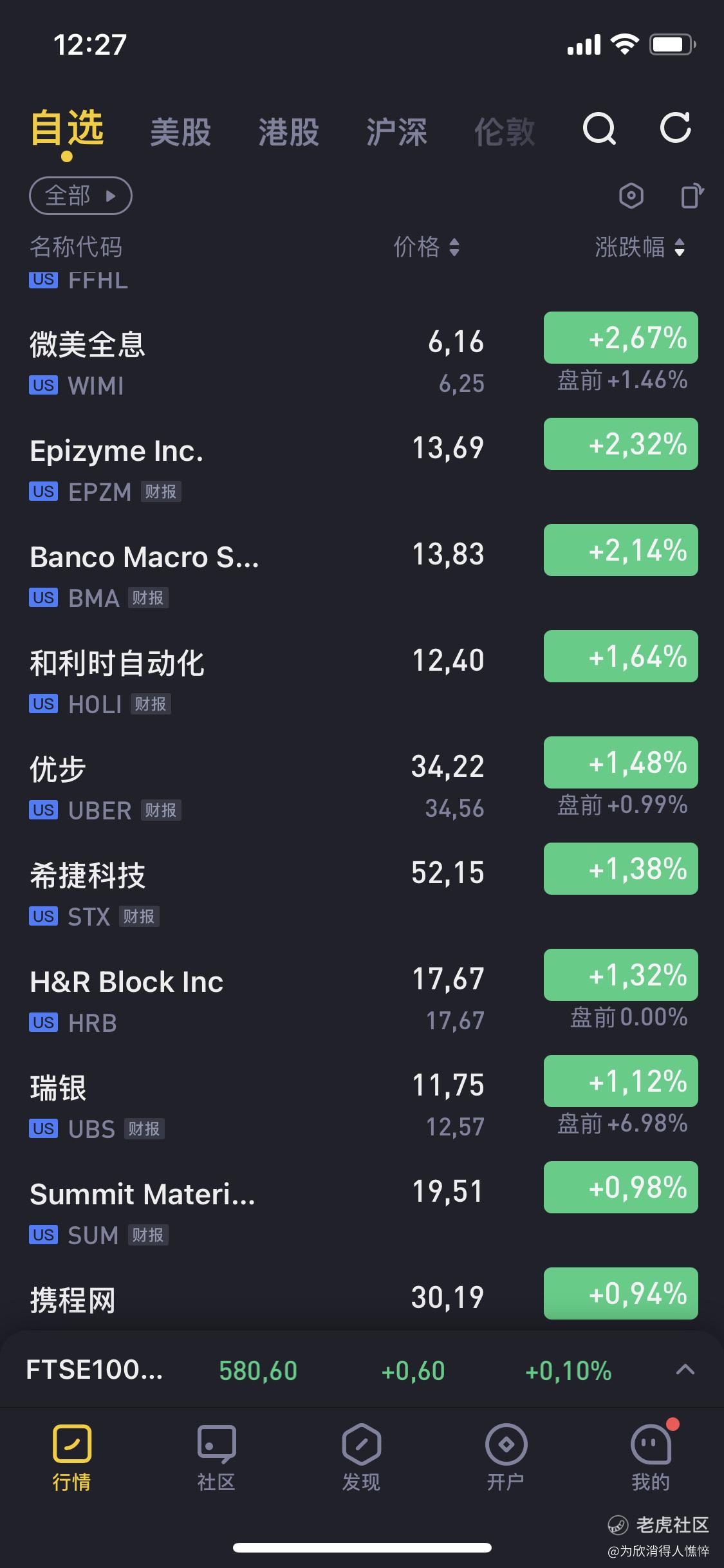Switch to the 伦敦 tab
Image resolution: width=724 pixels, height=1568 pixels.
505,132
